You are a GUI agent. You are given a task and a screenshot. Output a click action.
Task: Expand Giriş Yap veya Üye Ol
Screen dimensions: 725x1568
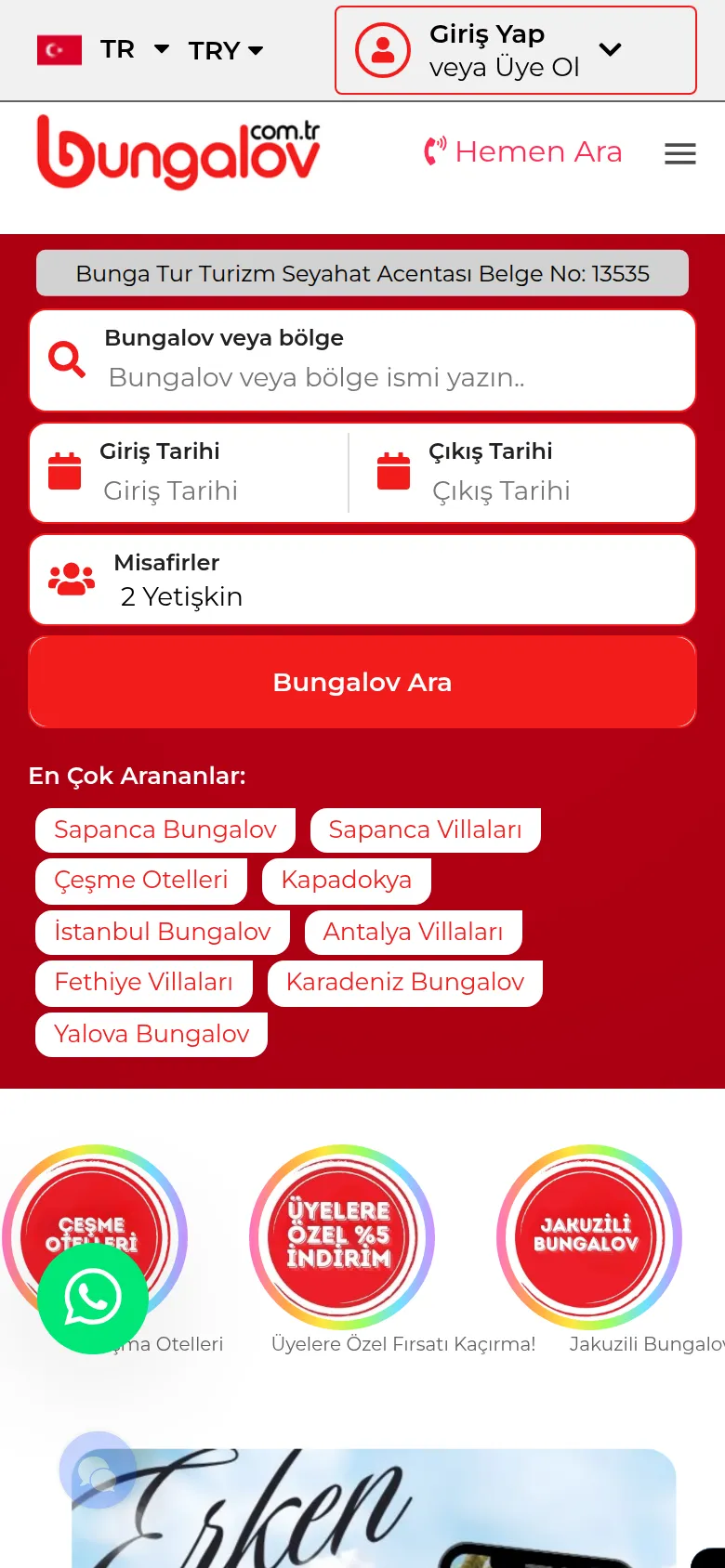(x=516, y=50)
